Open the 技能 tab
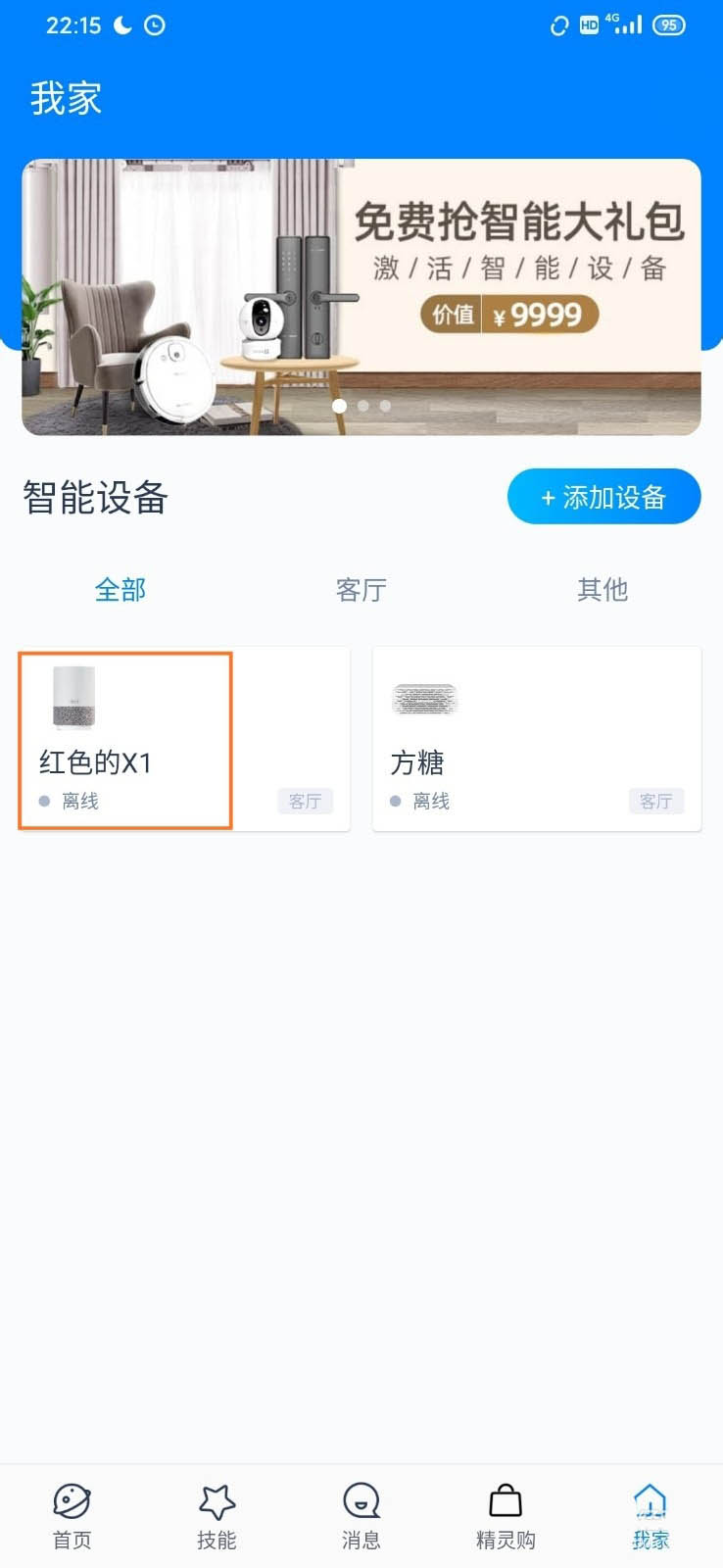Screen dimensions: 723x1568 point(217,1515)
